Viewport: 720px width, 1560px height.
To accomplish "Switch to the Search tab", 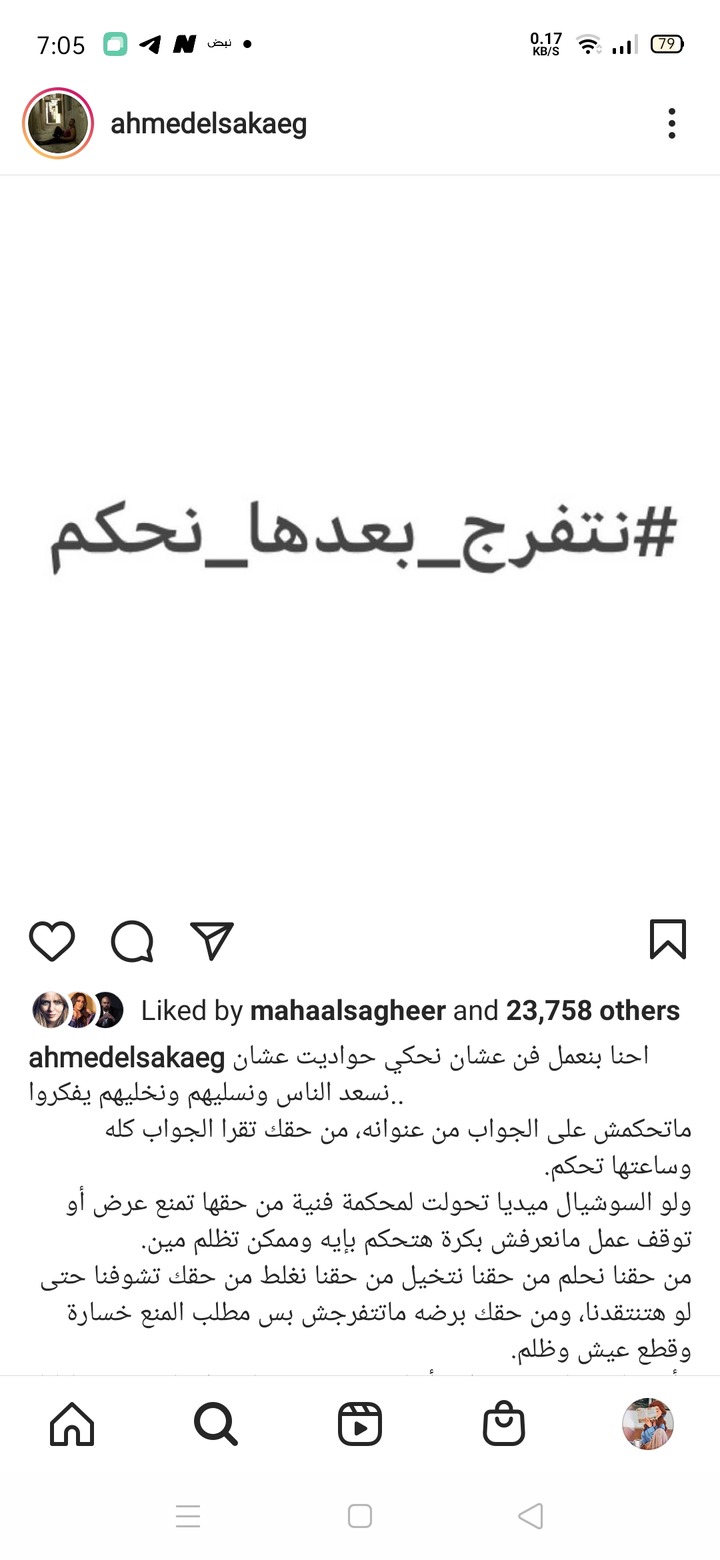I will pos(216,1424).
